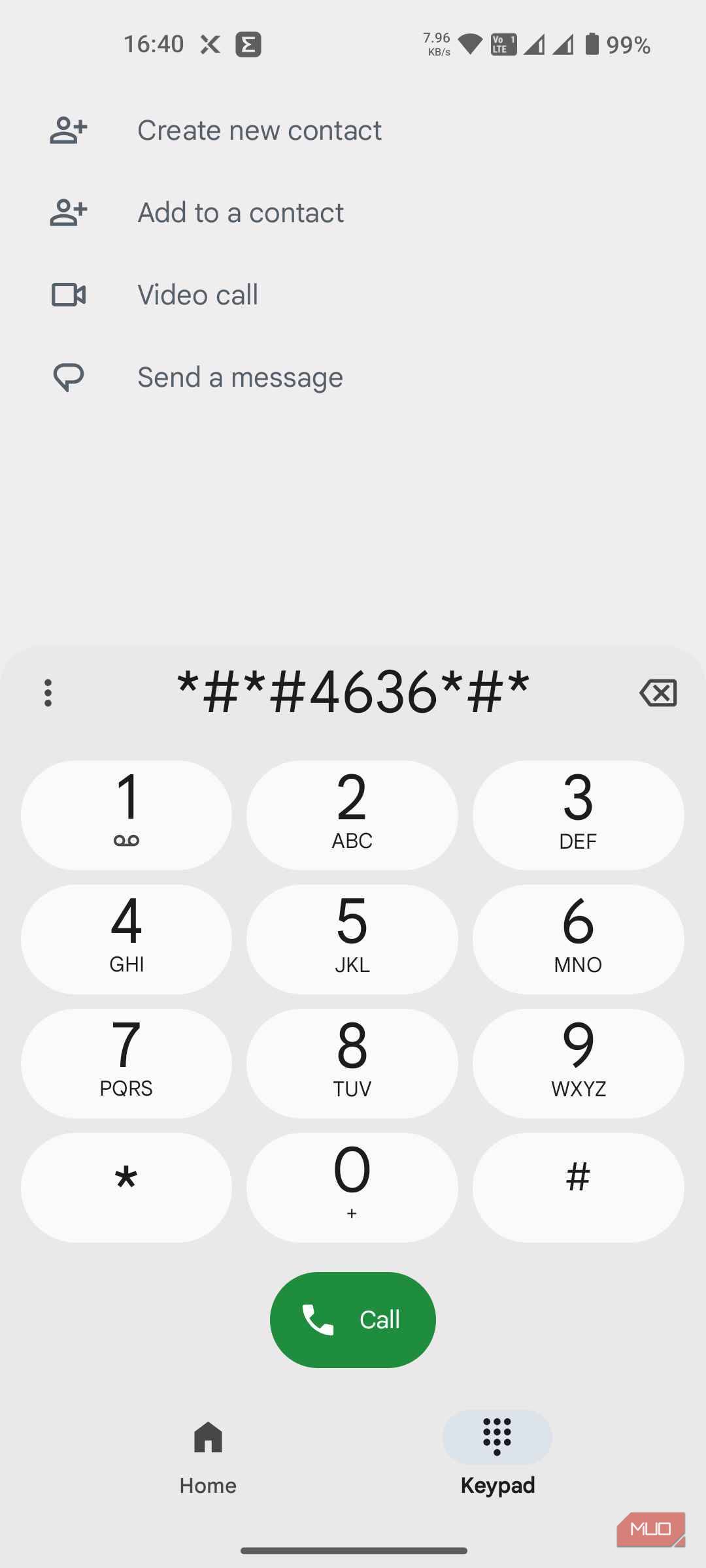This screenshot has height=1568, width=706.
Task: Open the three-dot overflow menu
Action: 47,693
